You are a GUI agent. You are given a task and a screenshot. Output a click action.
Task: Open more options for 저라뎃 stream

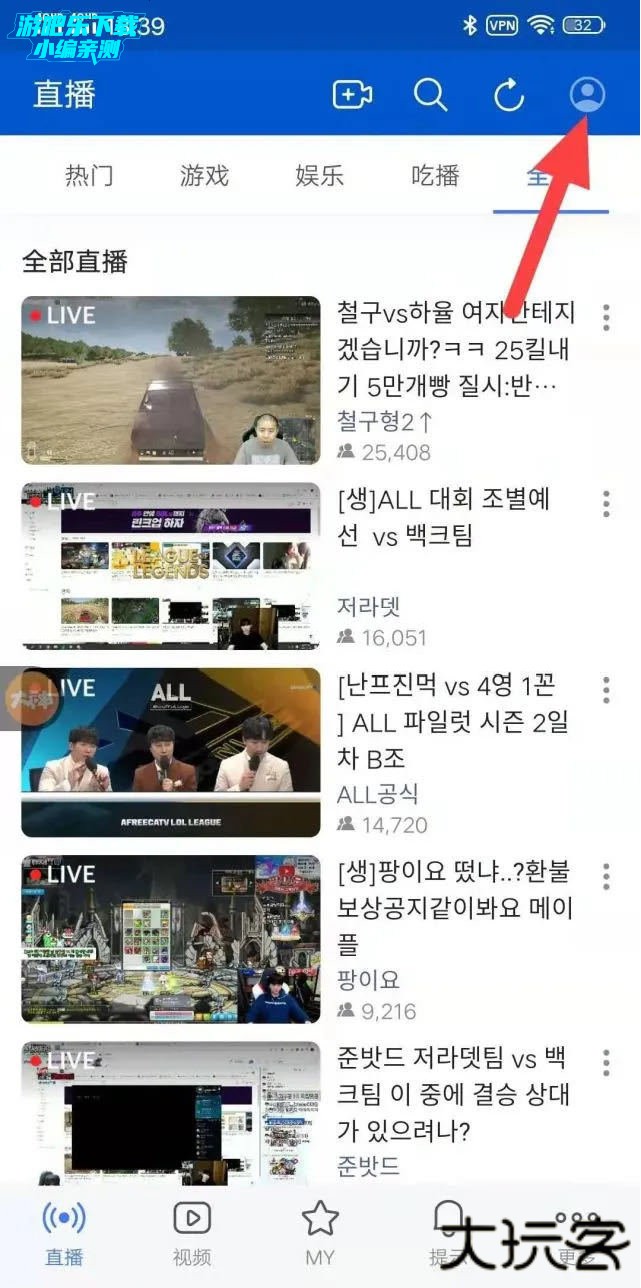point(606,503)
